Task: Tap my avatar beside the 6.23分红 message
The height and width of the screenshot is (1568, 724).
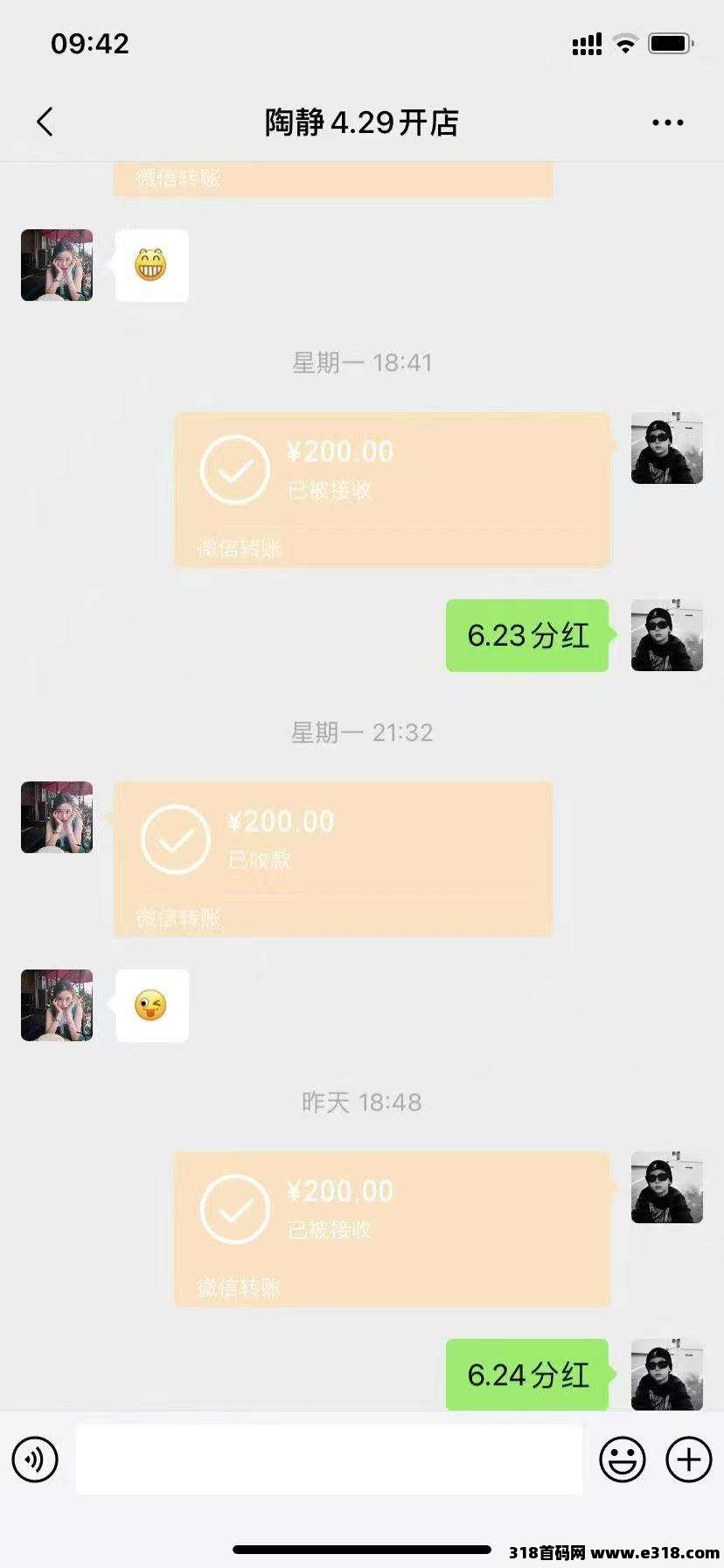Action: click(667, 635)
